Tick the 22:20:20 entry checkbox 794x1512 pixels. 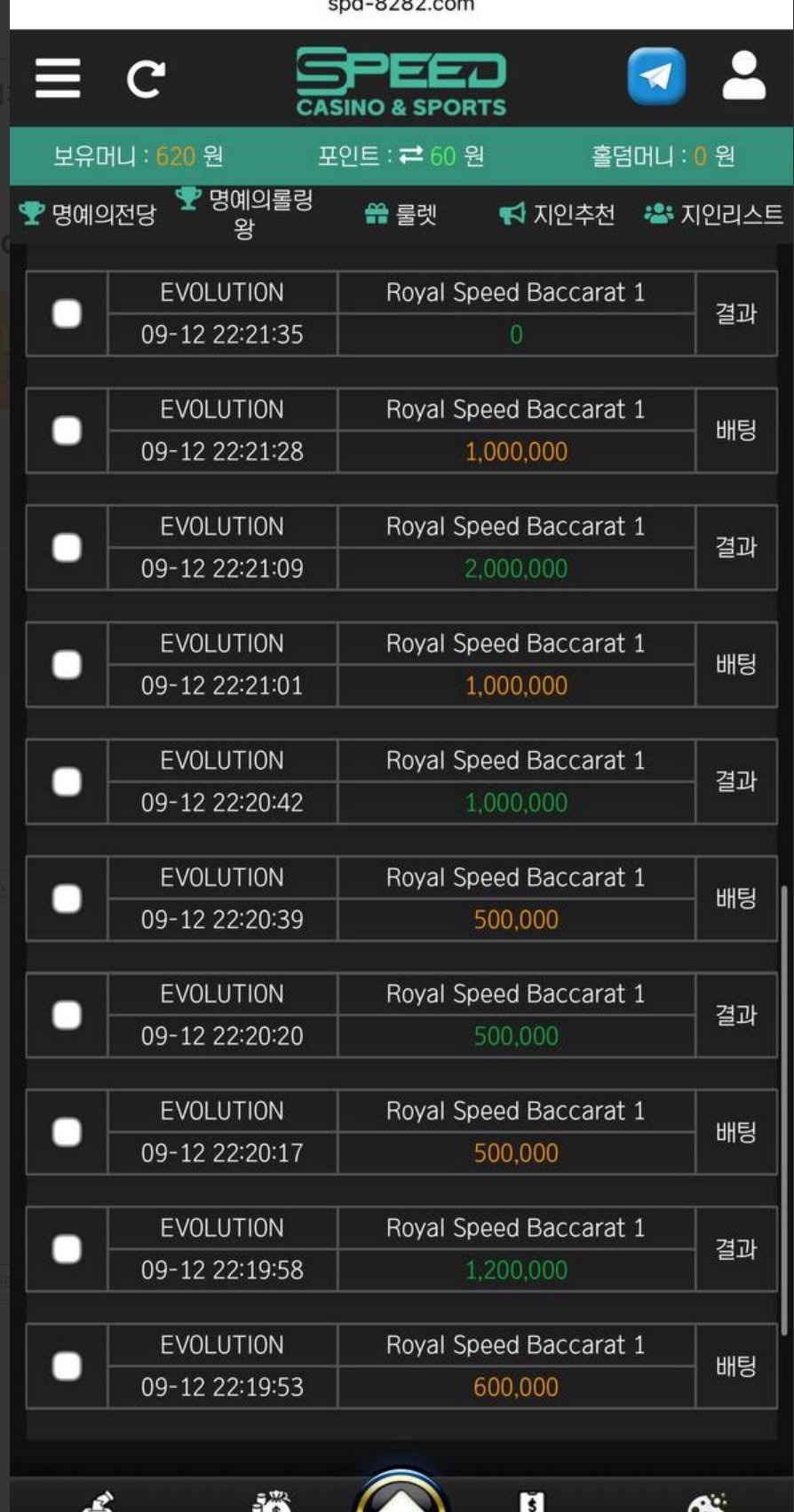point(67,1015)
